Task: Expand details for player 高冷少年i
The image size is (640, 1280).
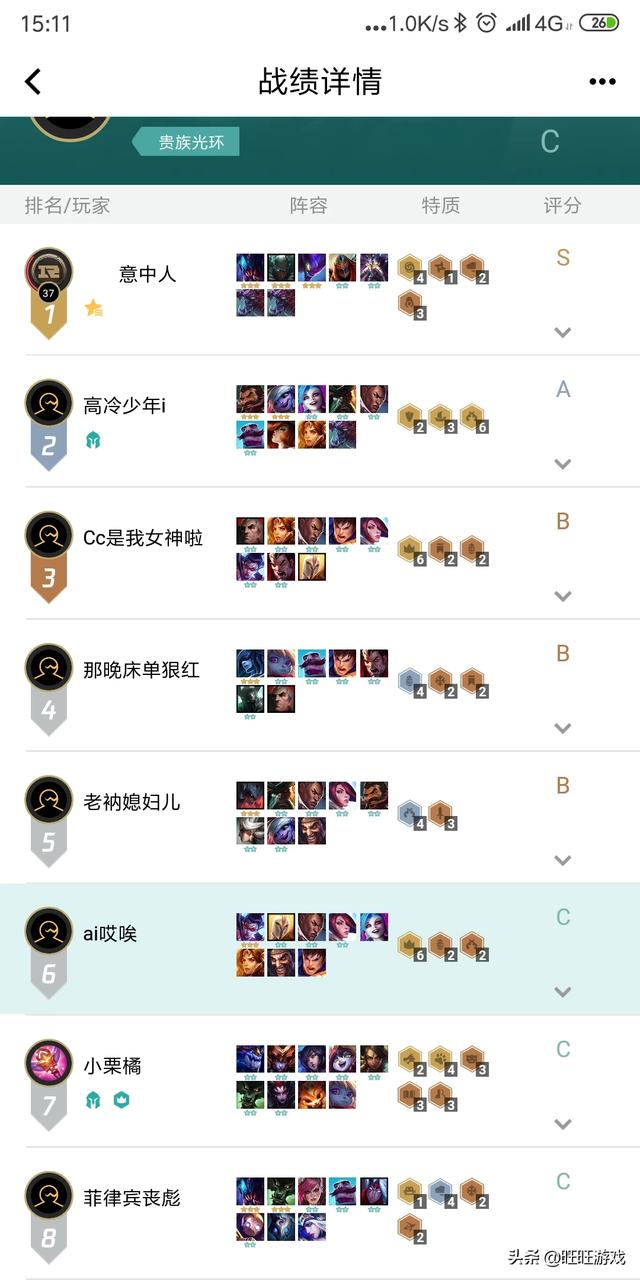Action: 562,464
